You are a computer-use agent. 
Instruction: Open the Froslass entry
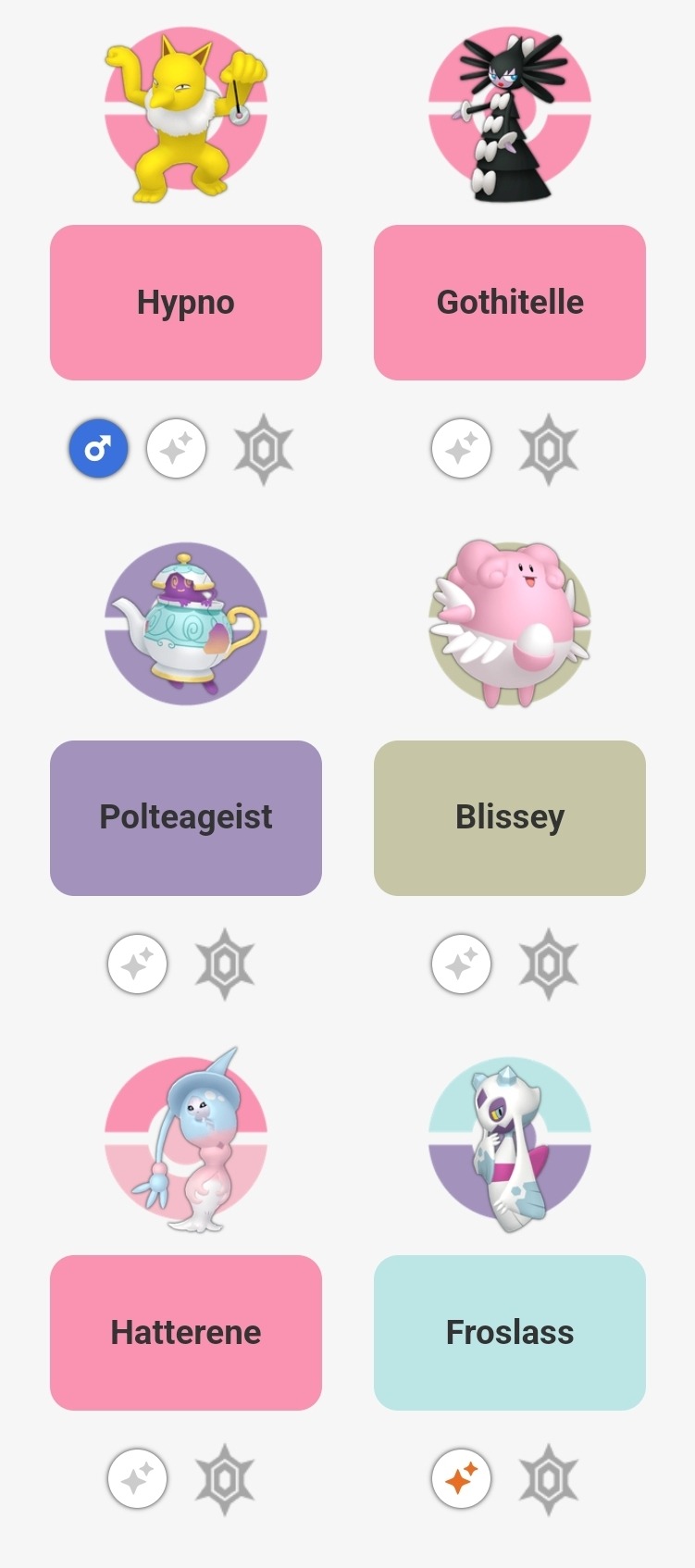point(509,1333)
